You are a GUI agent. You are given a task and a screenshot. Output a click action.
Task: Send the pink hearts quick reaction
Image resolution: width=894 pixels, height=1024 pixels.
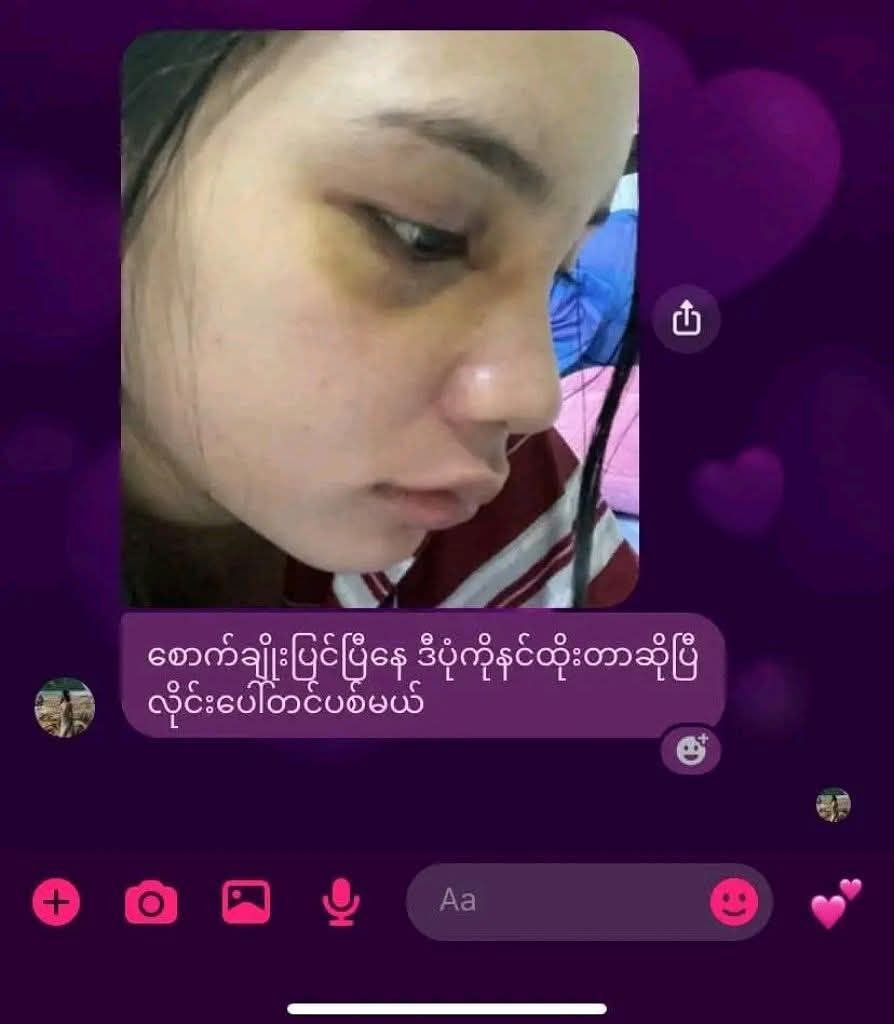tap(835, 903)
